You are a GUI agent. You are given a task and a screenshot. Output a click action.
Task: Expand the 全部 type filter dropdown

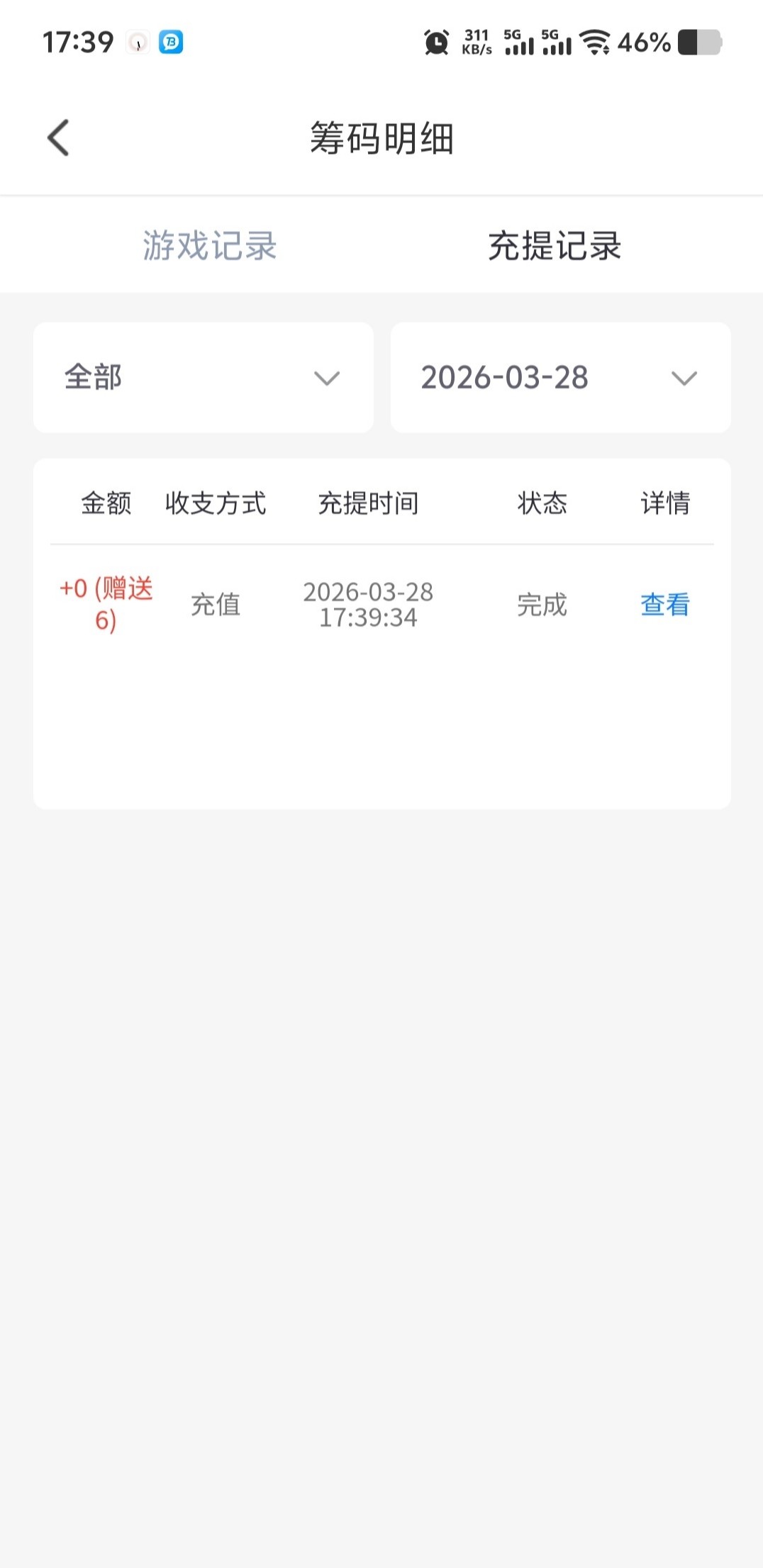(x=204, y=377)
